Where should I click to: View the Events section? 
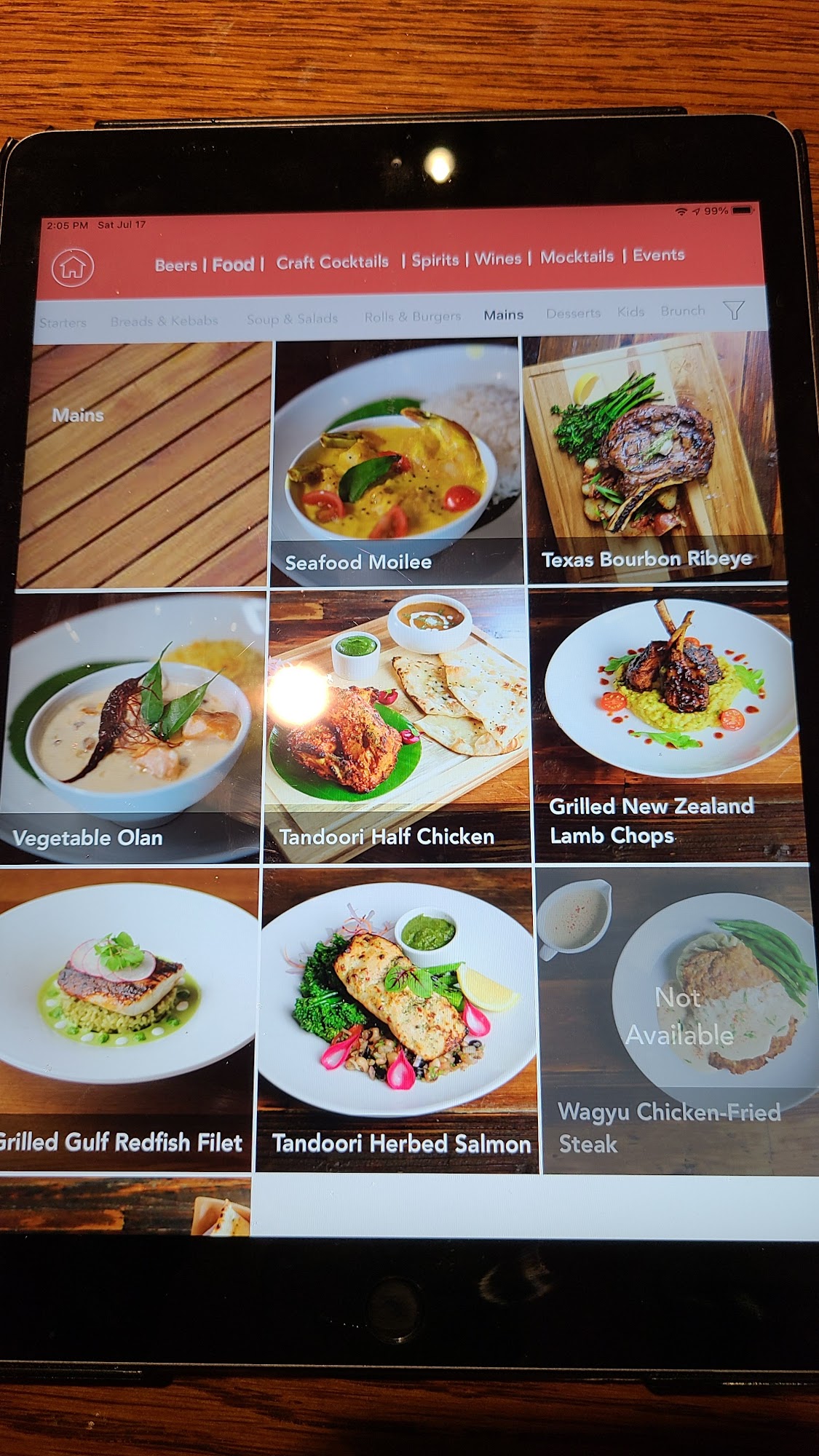[x=658, y=255]
